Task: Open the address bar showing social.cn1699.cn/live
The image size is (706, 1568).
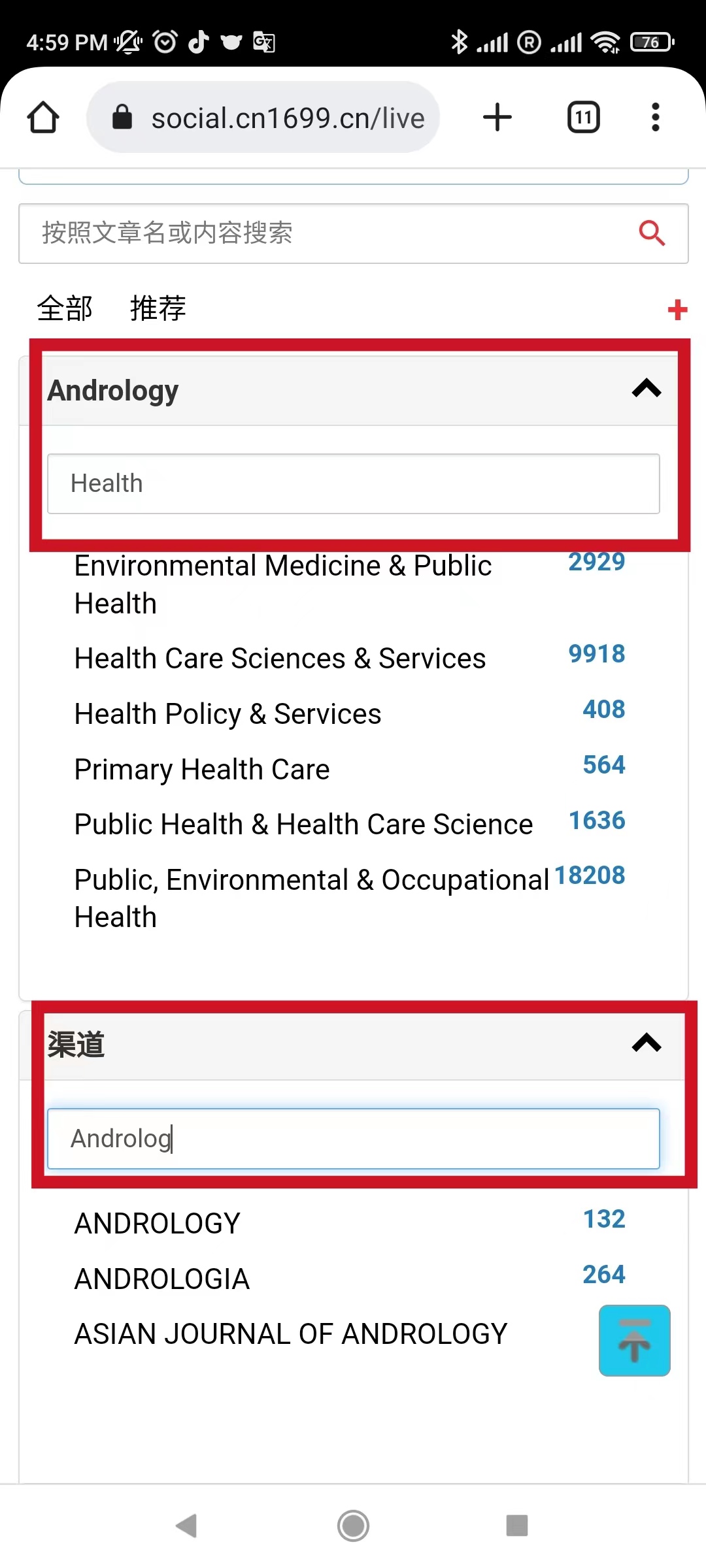Action: click(263, 118)
